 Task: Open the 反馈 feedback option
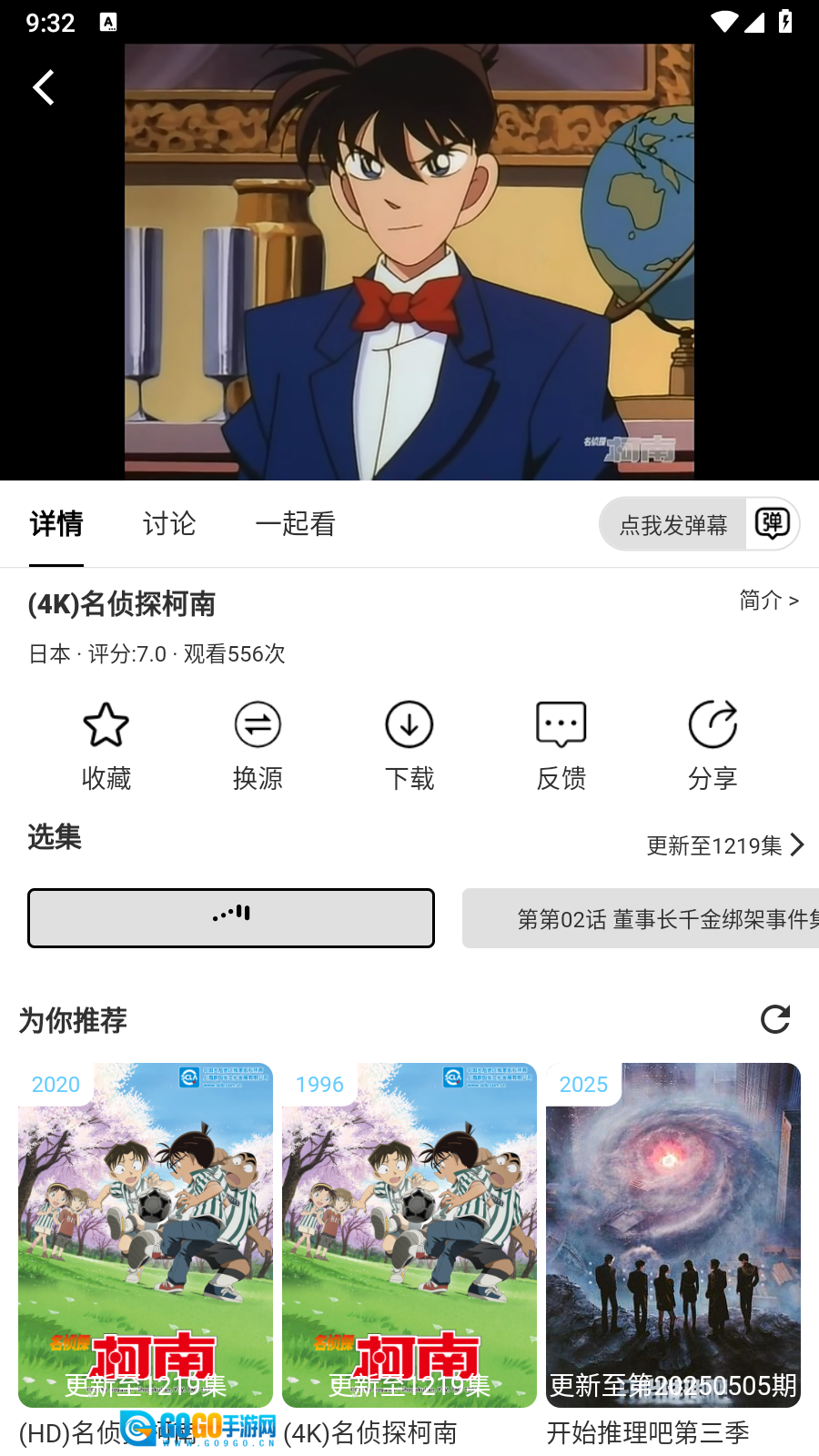[561, 746]
